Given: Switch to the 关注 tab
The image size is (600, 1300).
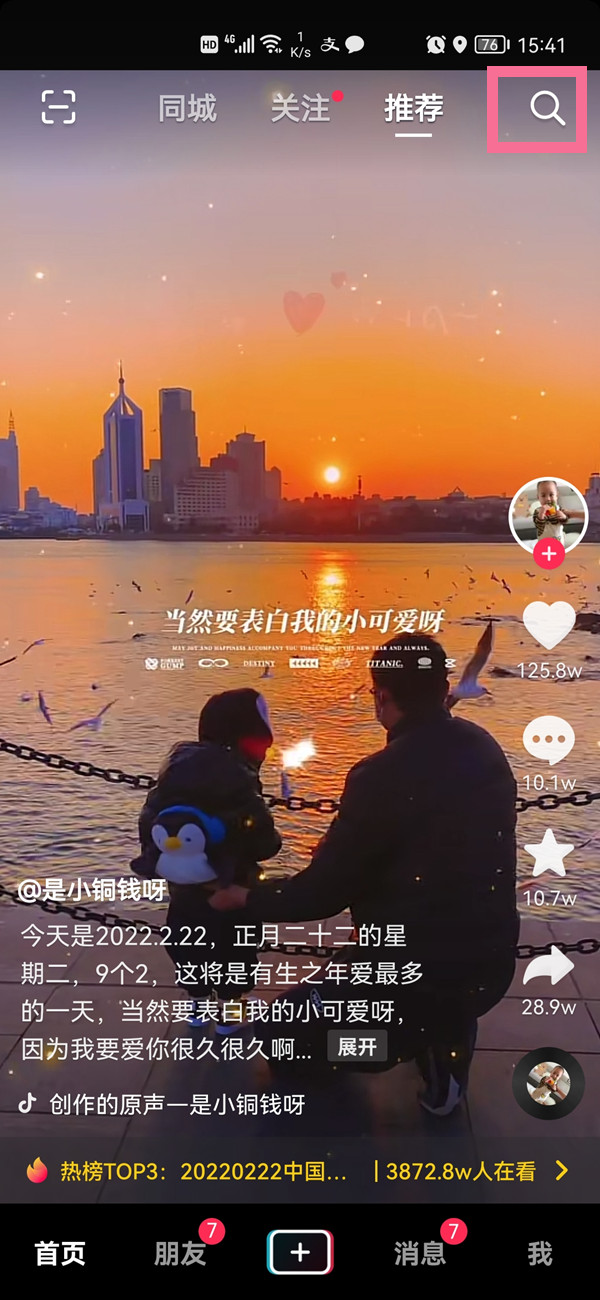Looking at the screenshot, I should point(300,108).
